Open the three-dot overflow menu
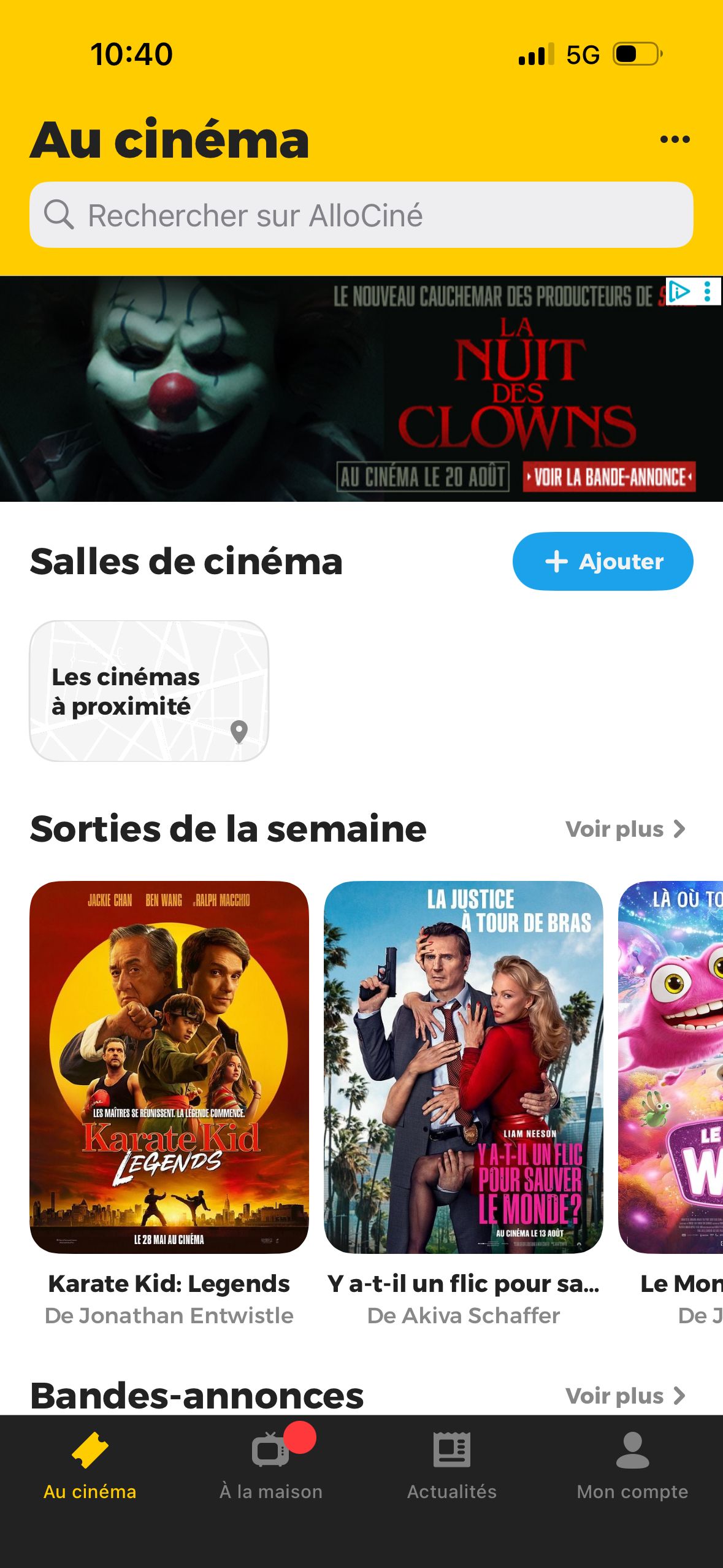 coord(675,140)
